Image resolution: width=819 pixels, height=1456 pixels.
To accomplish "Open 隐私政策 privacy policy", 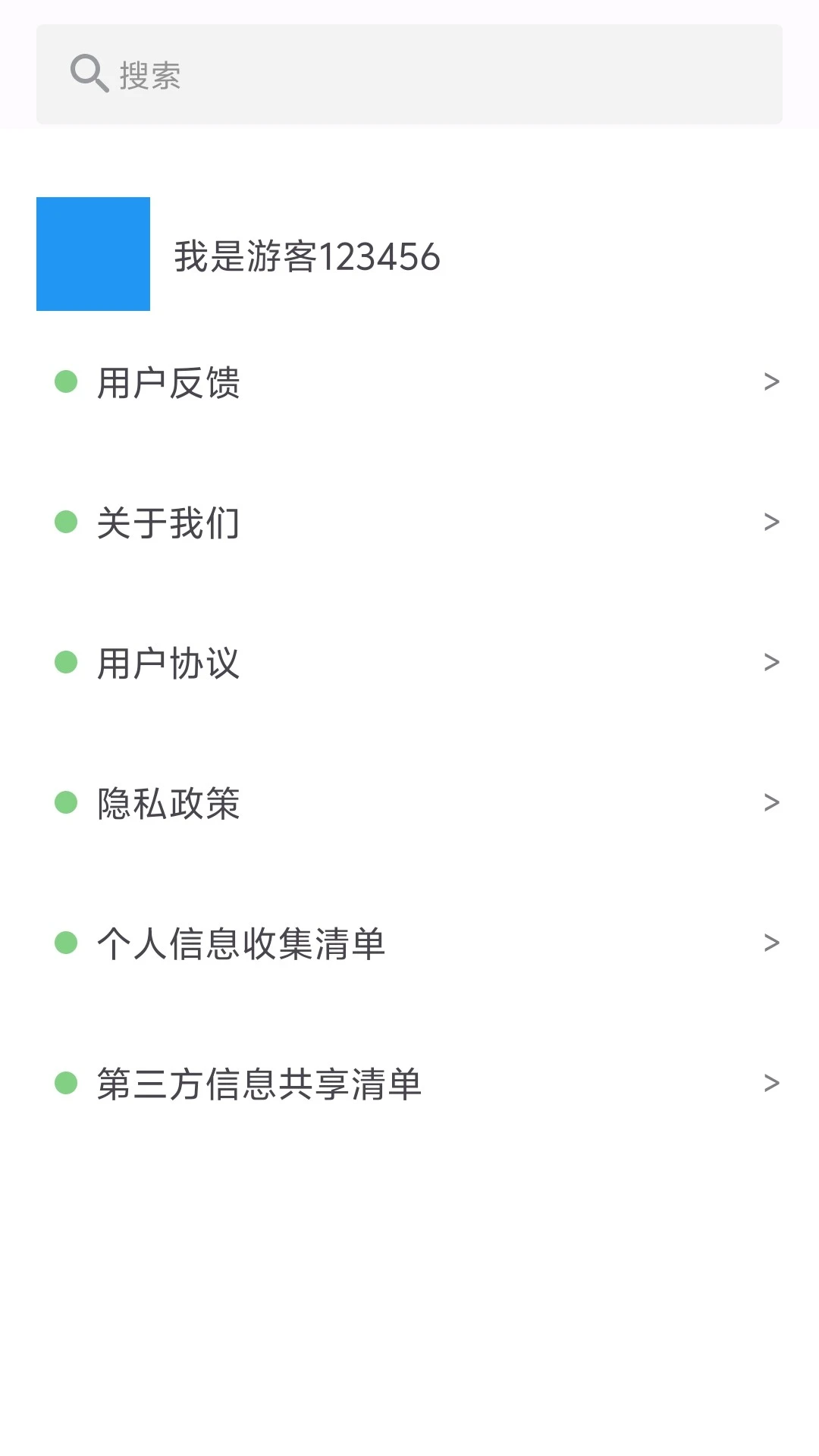I will [x=409, y=803].
